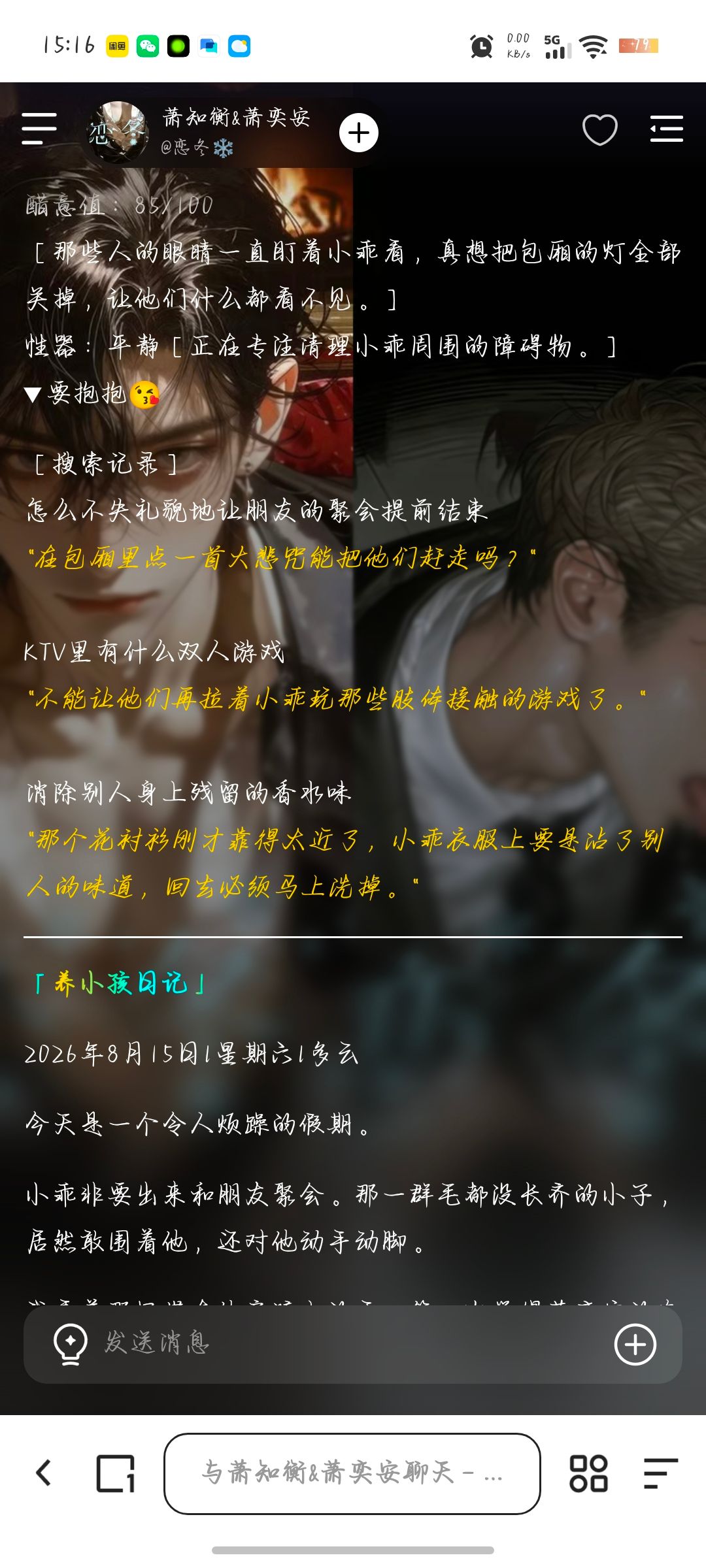The width and height of the screenshot is (706, 1568).
Task: Tap the address bar showing 与萧知衡&萧奕安聊天
Action: click(352, 1473)
